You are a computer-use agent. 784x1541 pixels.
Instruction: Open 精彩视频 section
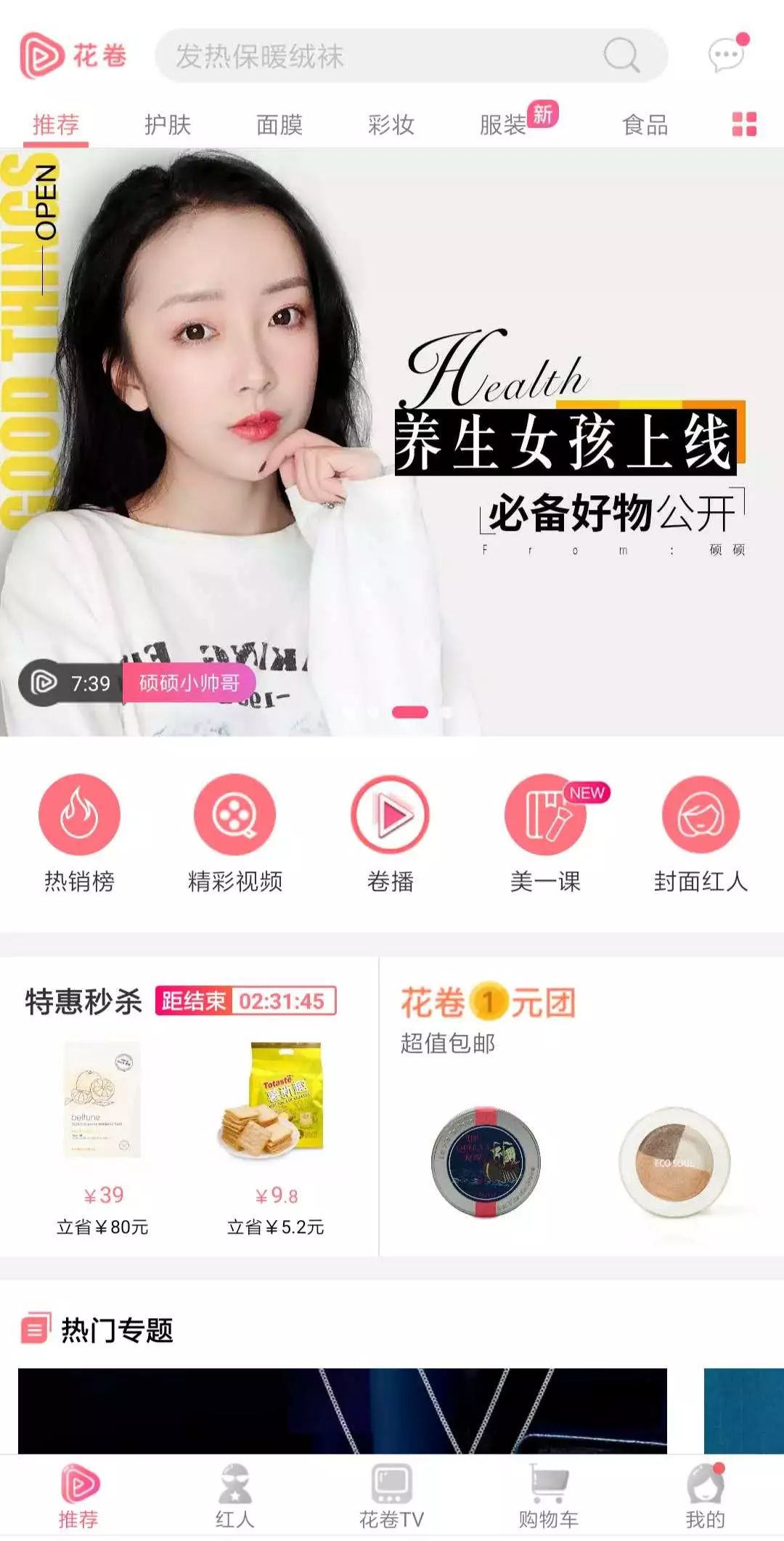click(234, 832)
